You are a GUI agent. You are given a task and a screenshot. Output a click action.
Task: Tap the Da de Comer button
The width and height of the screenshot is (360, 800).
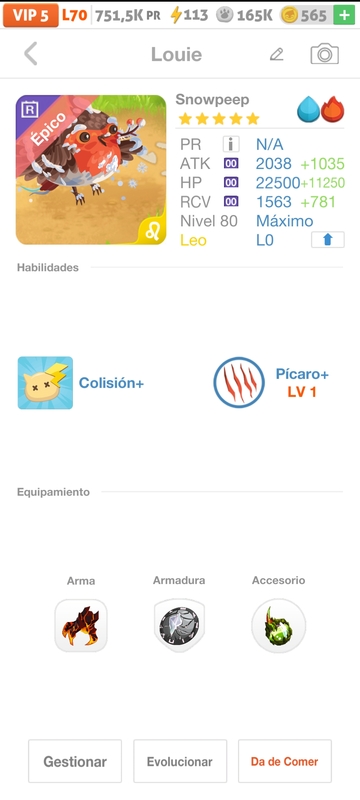[x=285, y=761]
